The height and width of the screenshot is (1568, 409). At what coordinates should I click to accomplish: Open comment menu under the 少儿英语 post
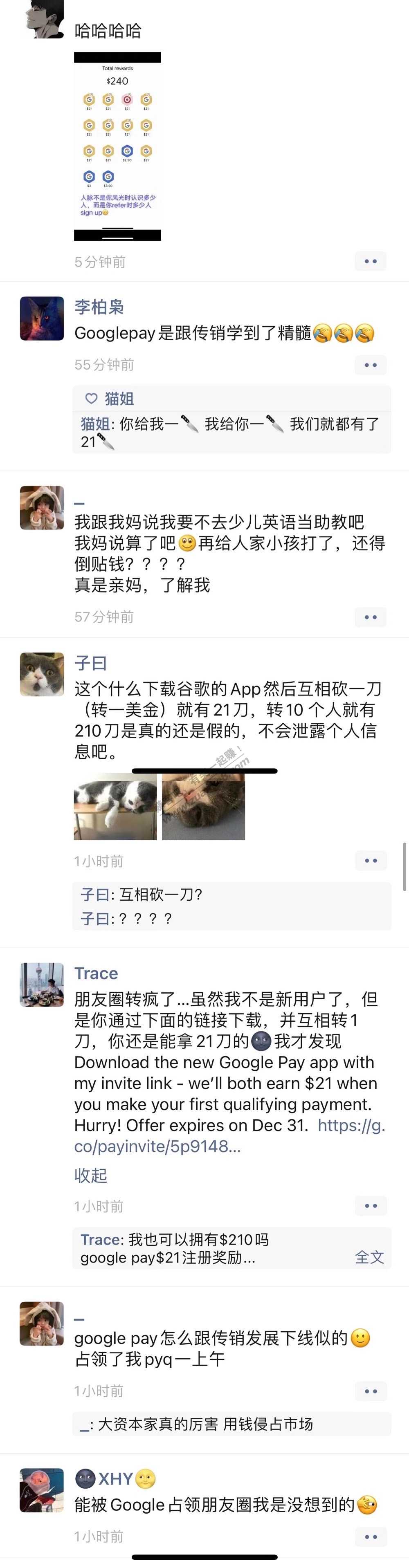(371, 617)
